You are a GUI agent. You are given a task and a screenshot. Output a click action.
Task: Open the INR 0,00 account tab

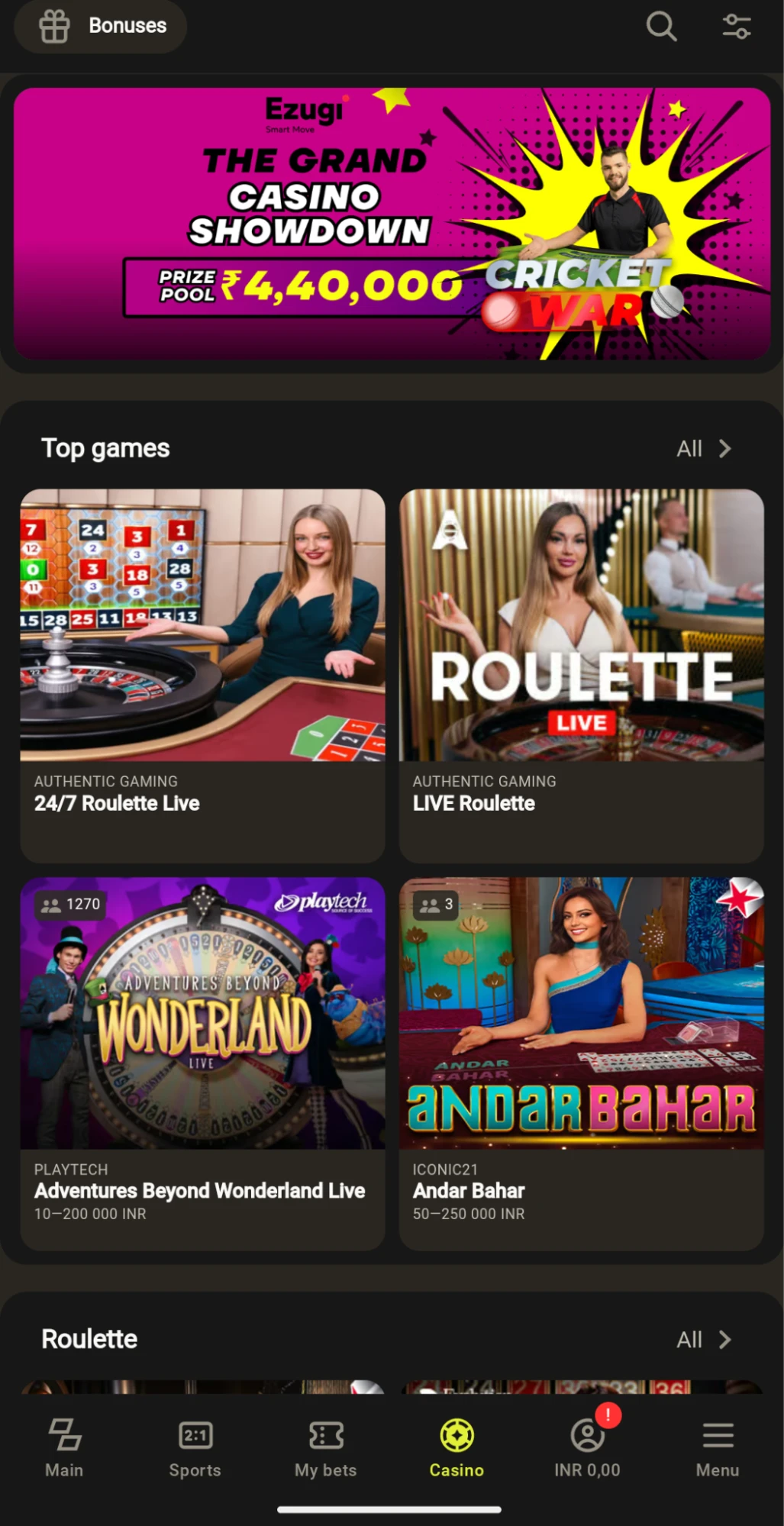(x=587, y=1448)
